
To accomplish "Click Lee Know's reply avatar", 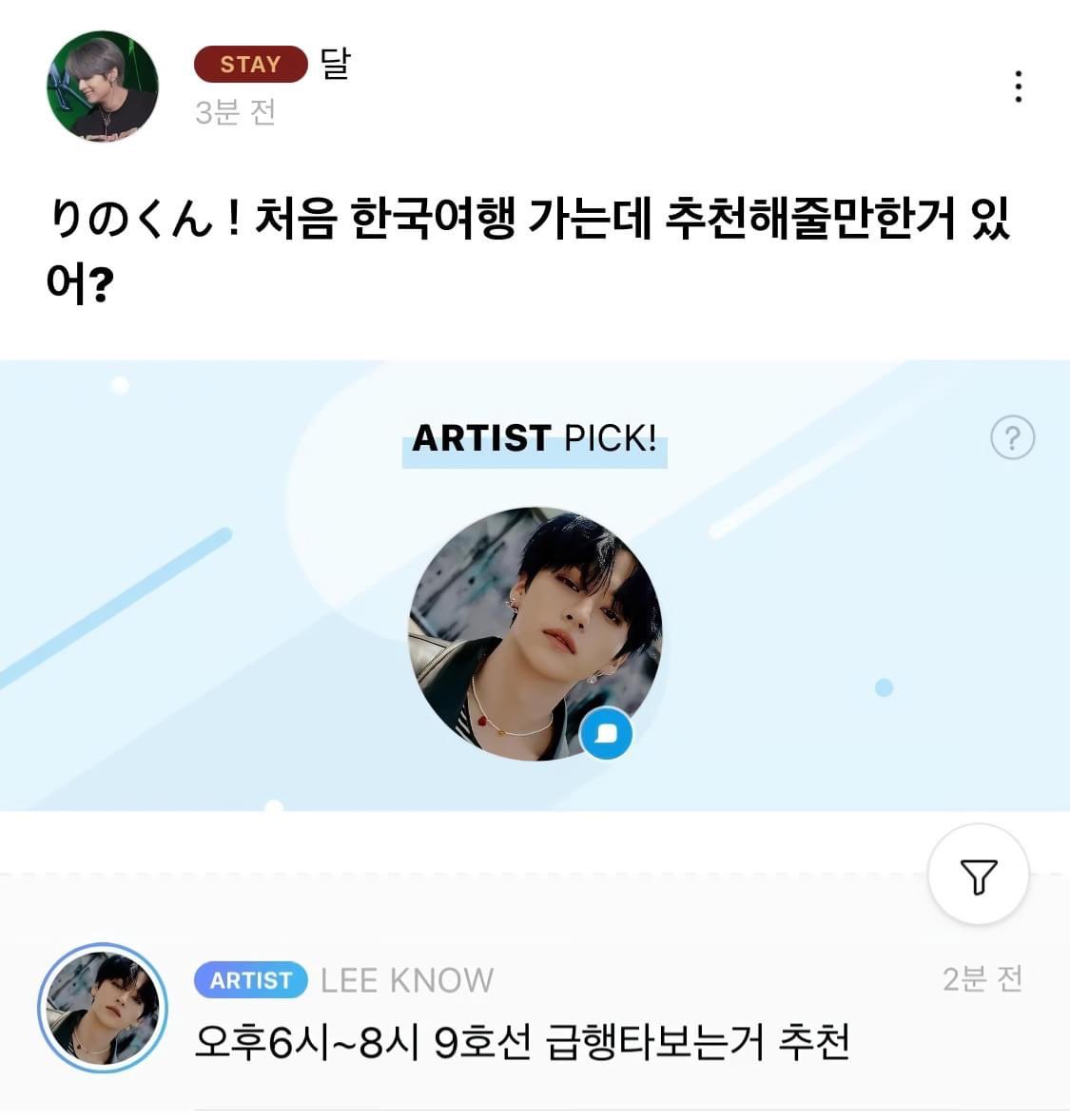I will (x=102, y=1006).
